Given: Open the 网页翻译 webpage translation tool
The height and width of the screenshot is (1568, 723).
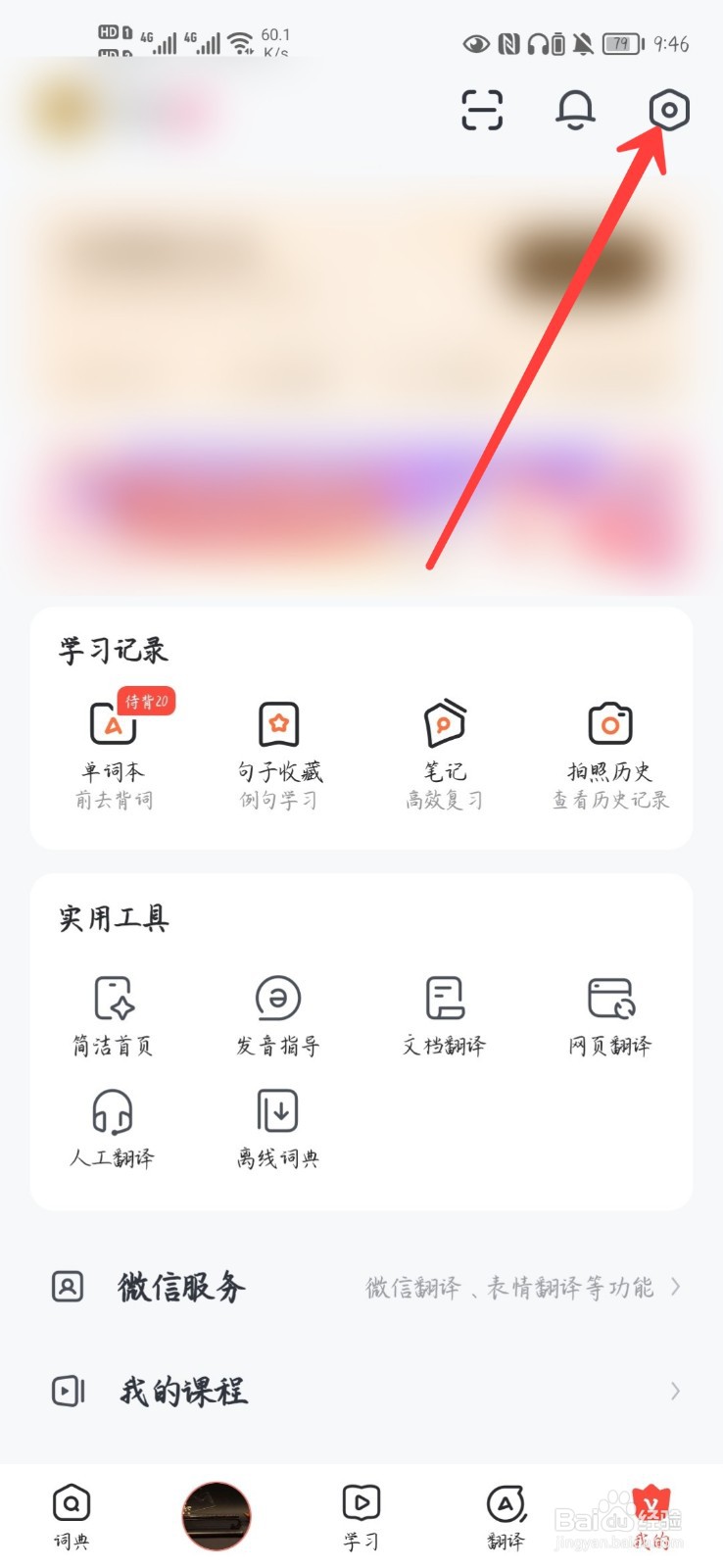Looking at the screenshot, I should tap(609, 998).
